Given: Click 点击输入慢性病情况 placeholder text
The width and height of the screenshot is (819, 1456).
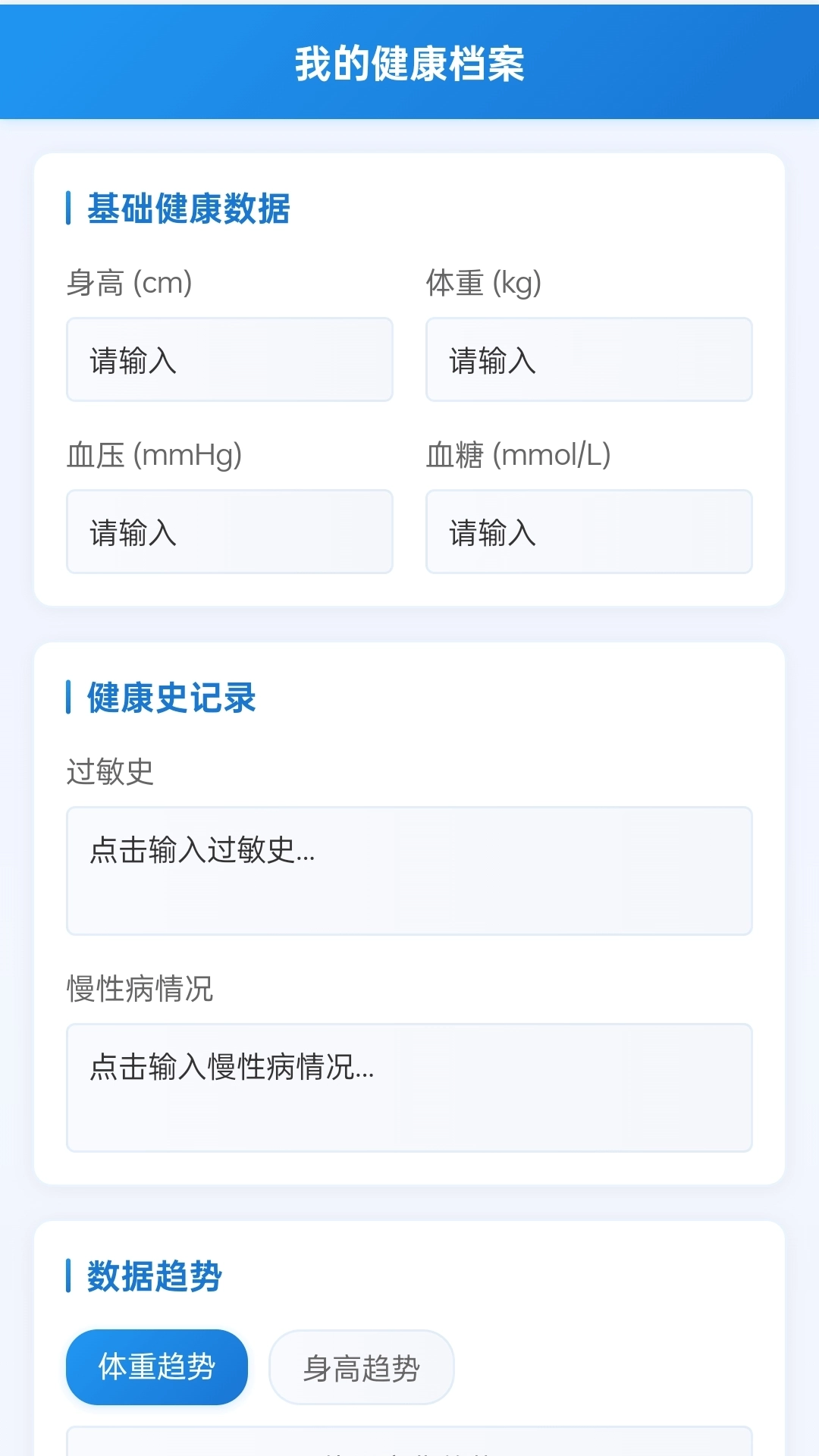Looking at the screenshot, I should coord(229,1068).
